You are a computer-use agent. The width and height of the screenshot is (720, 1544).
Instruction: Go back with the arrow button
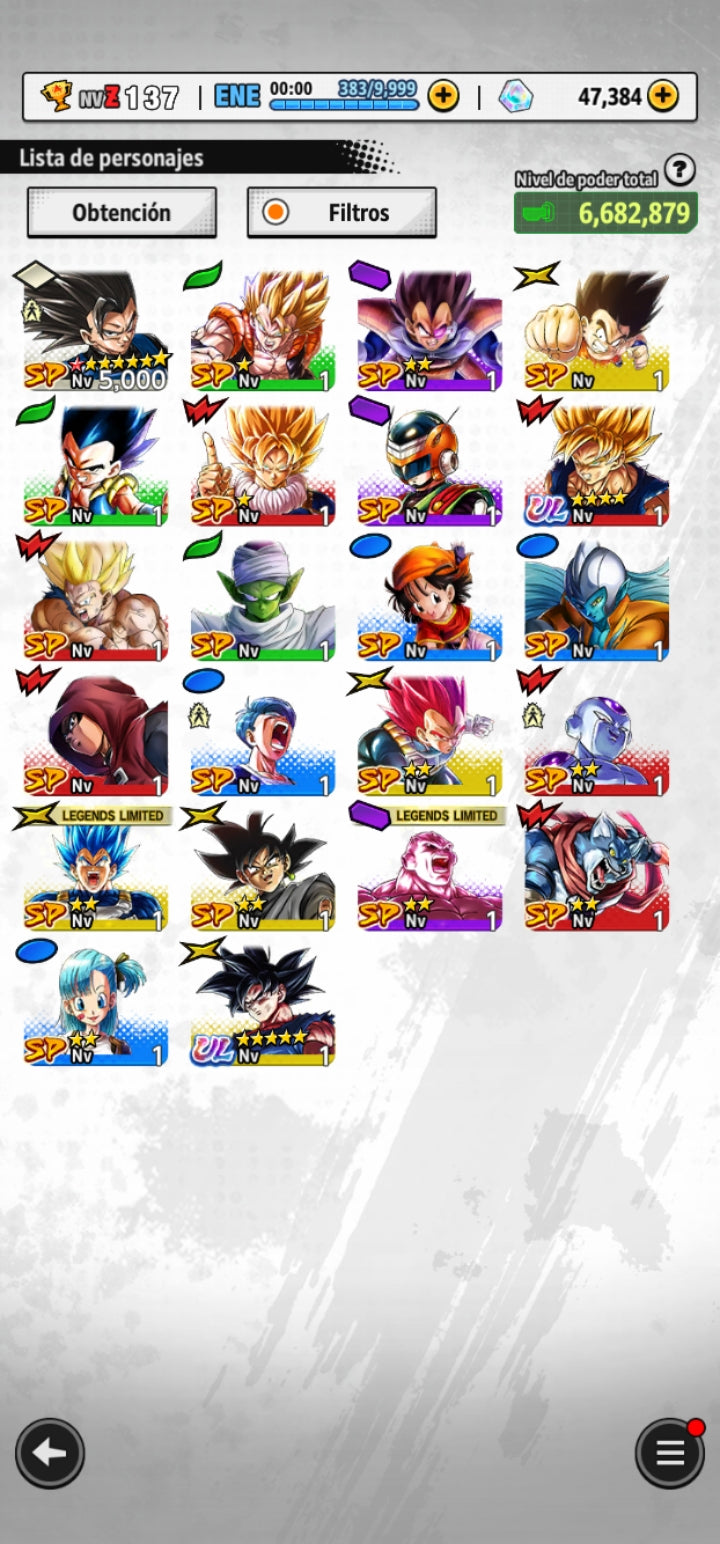[x=50, y=1453]
